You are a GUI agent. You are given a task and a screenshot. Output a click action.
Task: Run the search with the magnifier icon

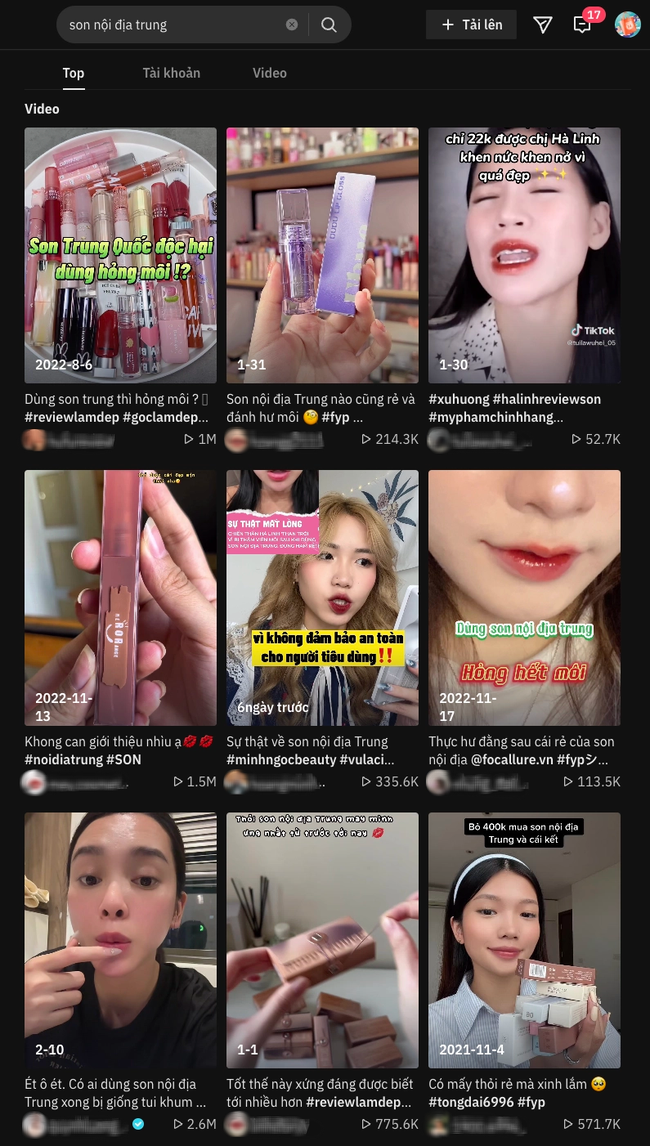[x=329, y=25]
